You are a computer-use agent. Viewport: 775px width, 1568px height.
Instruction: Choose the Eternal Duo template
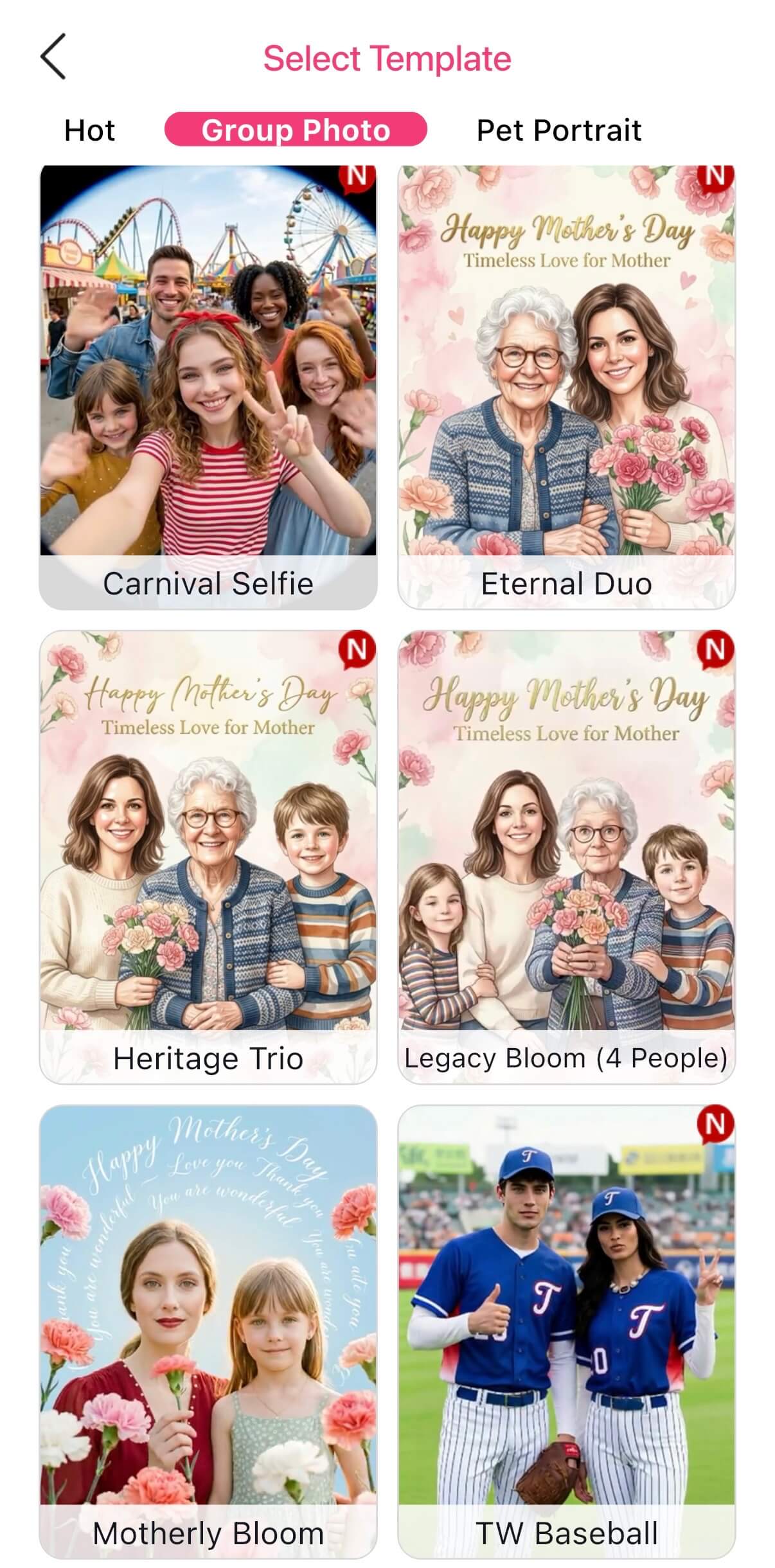566,386
